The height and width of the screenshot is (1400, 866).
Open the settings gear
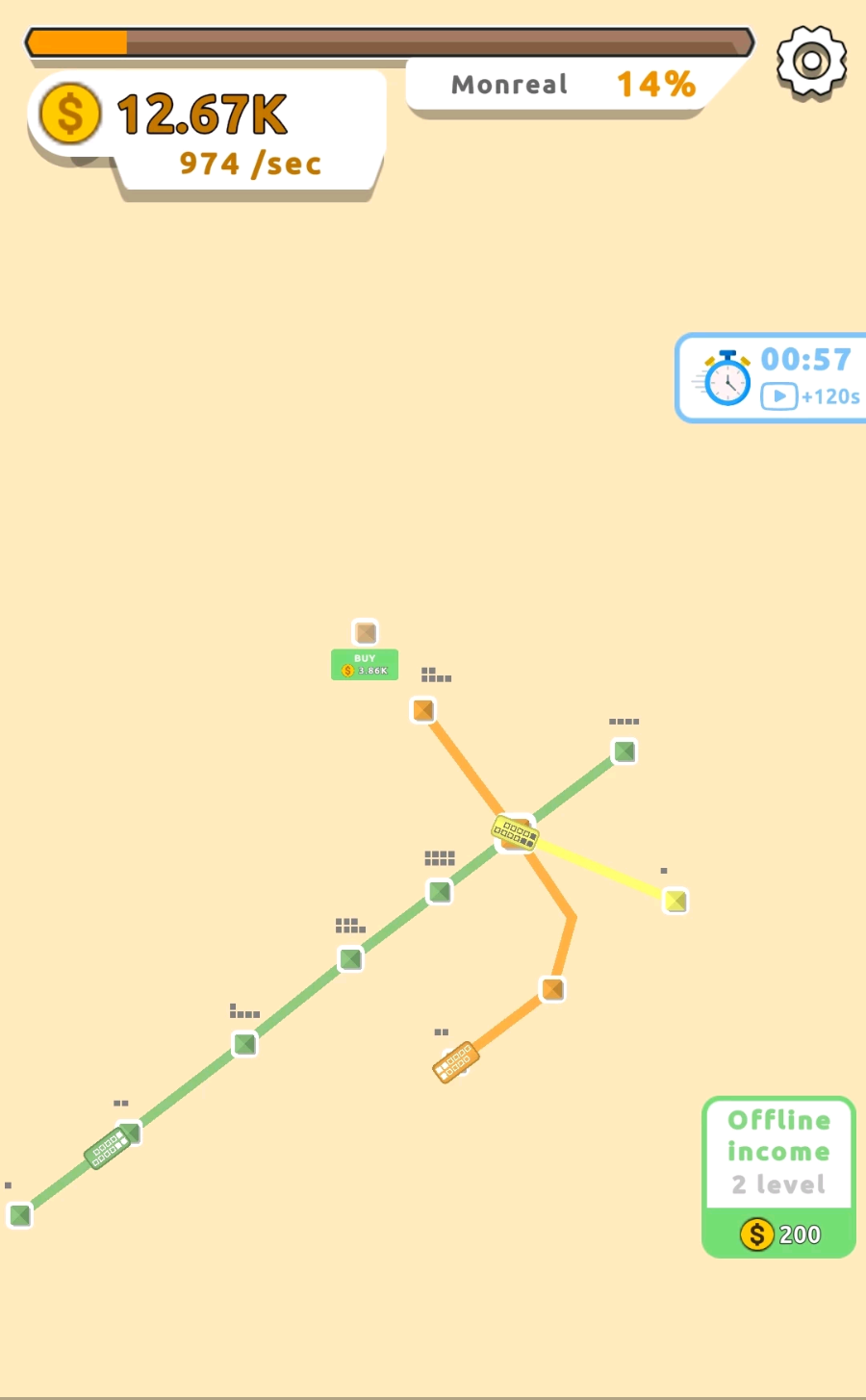(x=811, y=62)
